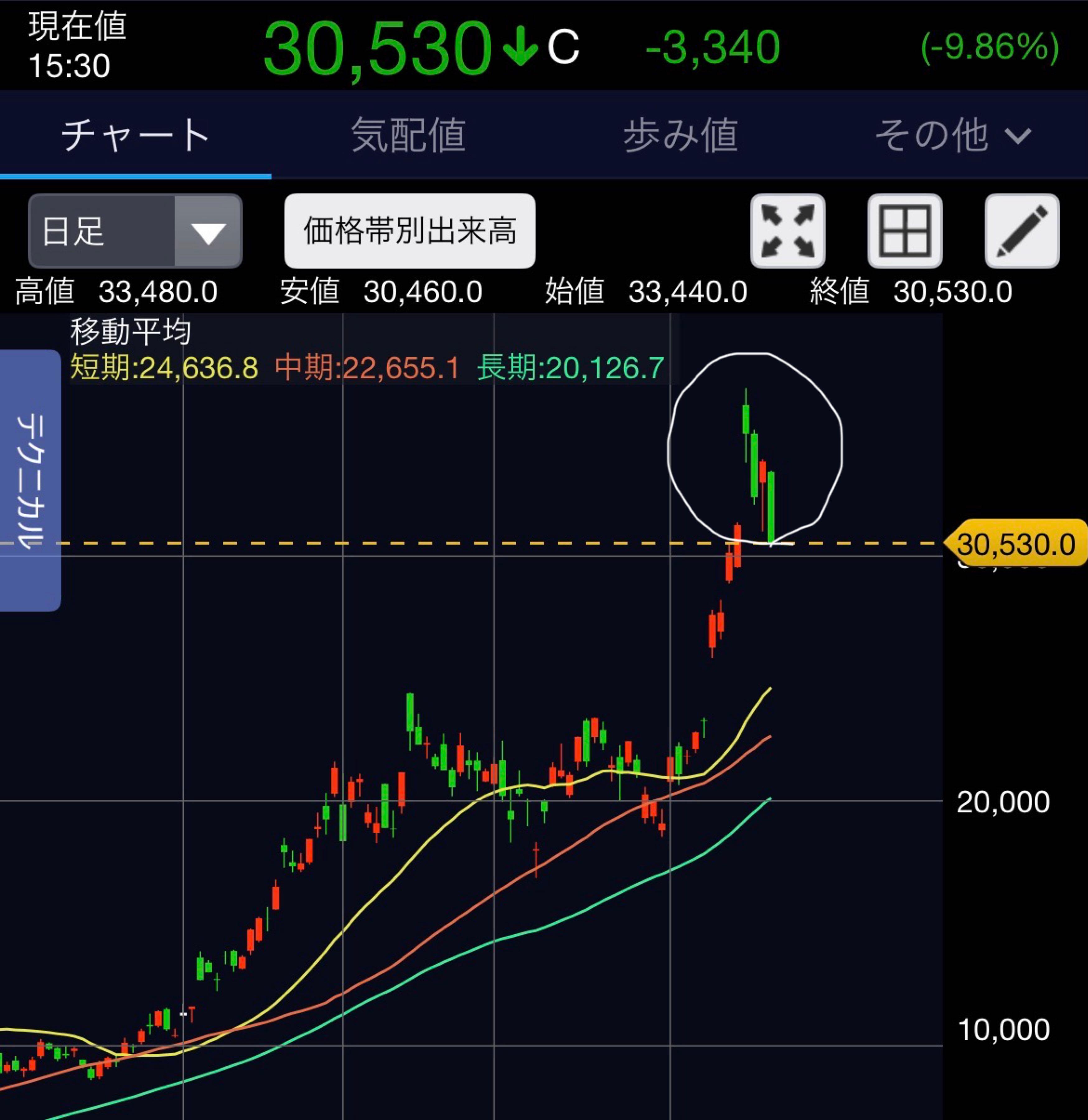The height and width of the screenshot is (1120, 1088).
Task: Switch to the チャート tab
Action: coord(135,135)
